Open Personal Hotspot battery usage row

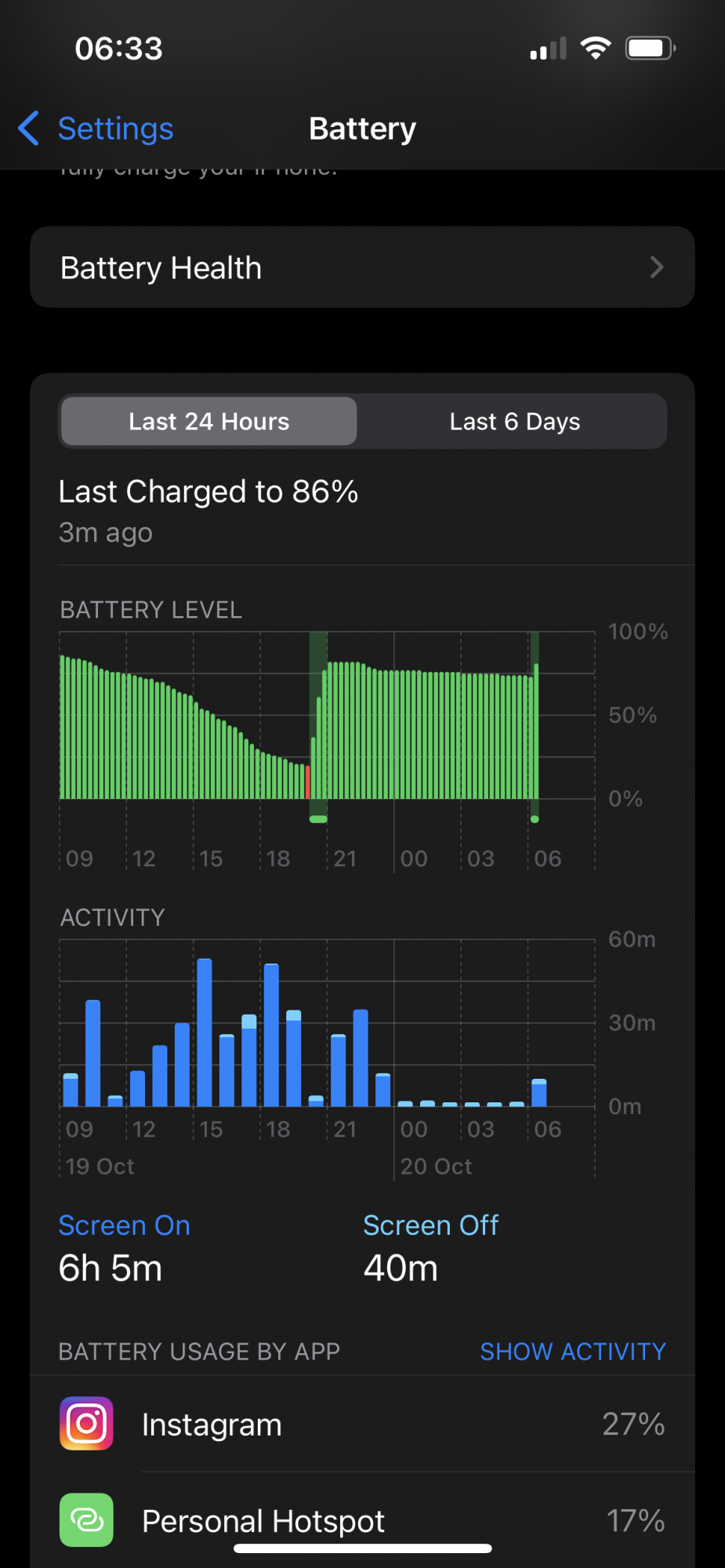[362, 1520]
